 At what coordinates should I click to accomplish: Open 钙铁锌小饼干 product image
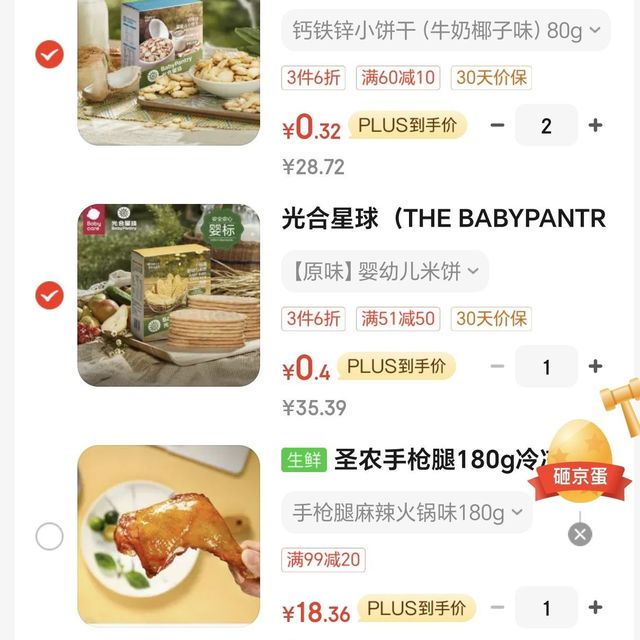(169, 70)
